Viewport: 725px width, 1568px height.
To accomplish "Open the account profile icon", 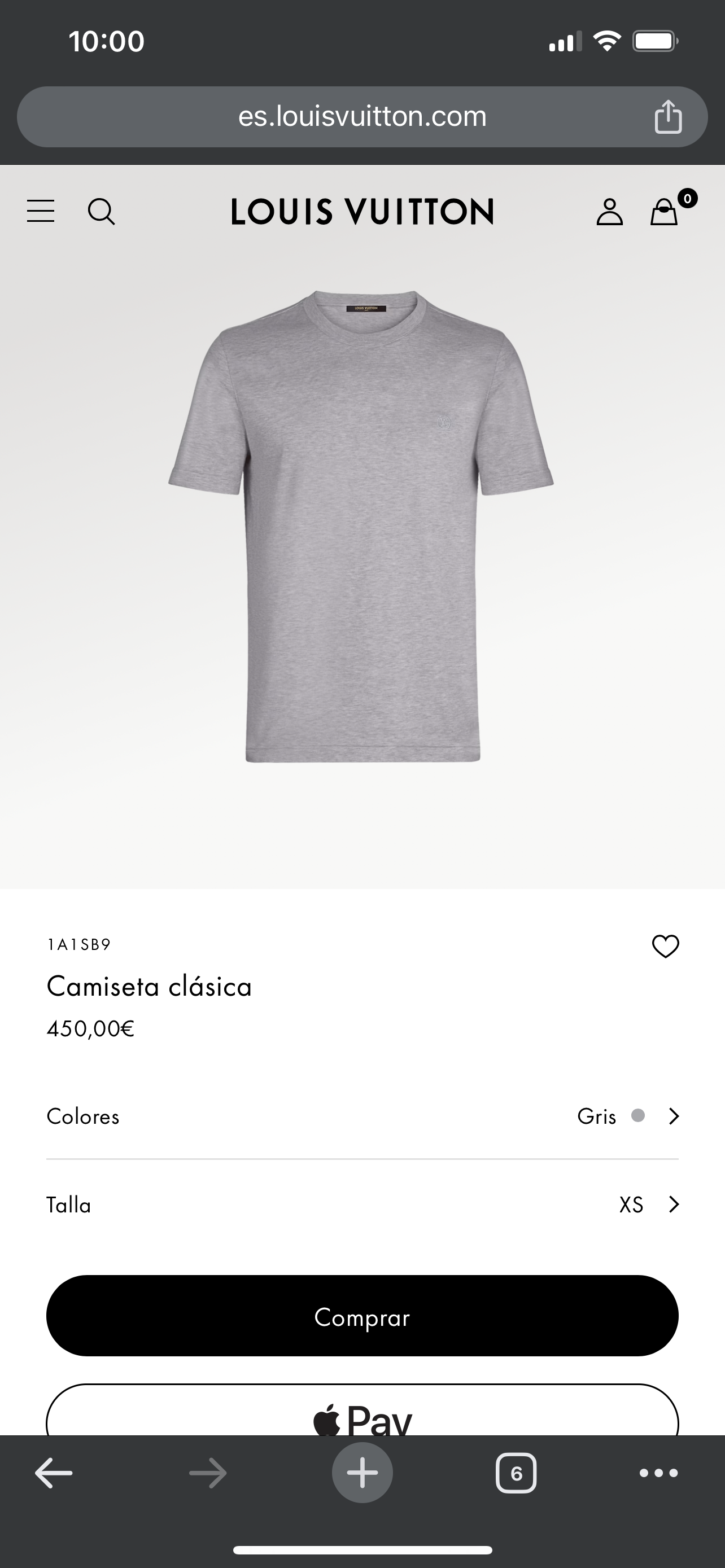I will coord(609,212).
